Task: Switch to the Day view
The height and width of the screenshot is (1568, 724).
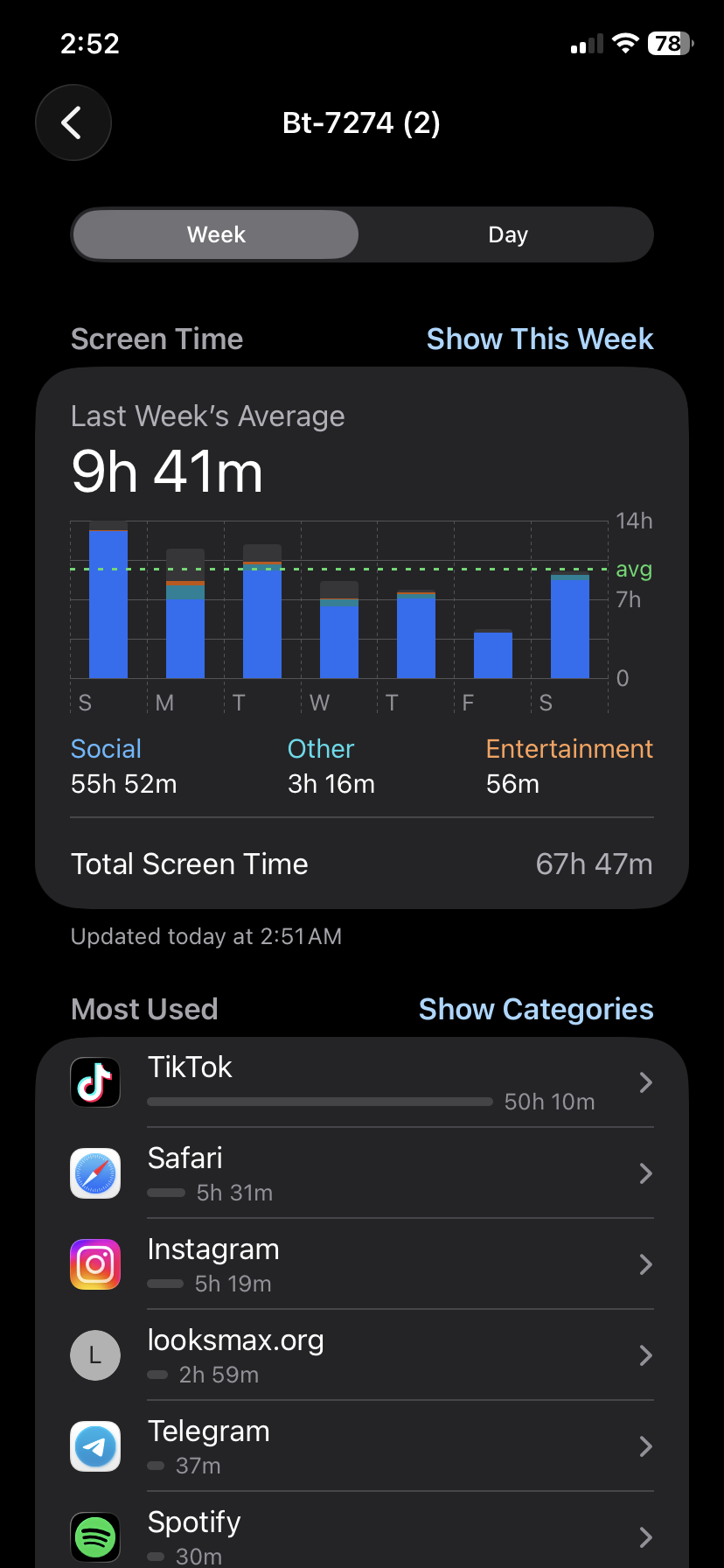Action: point(507,234)
